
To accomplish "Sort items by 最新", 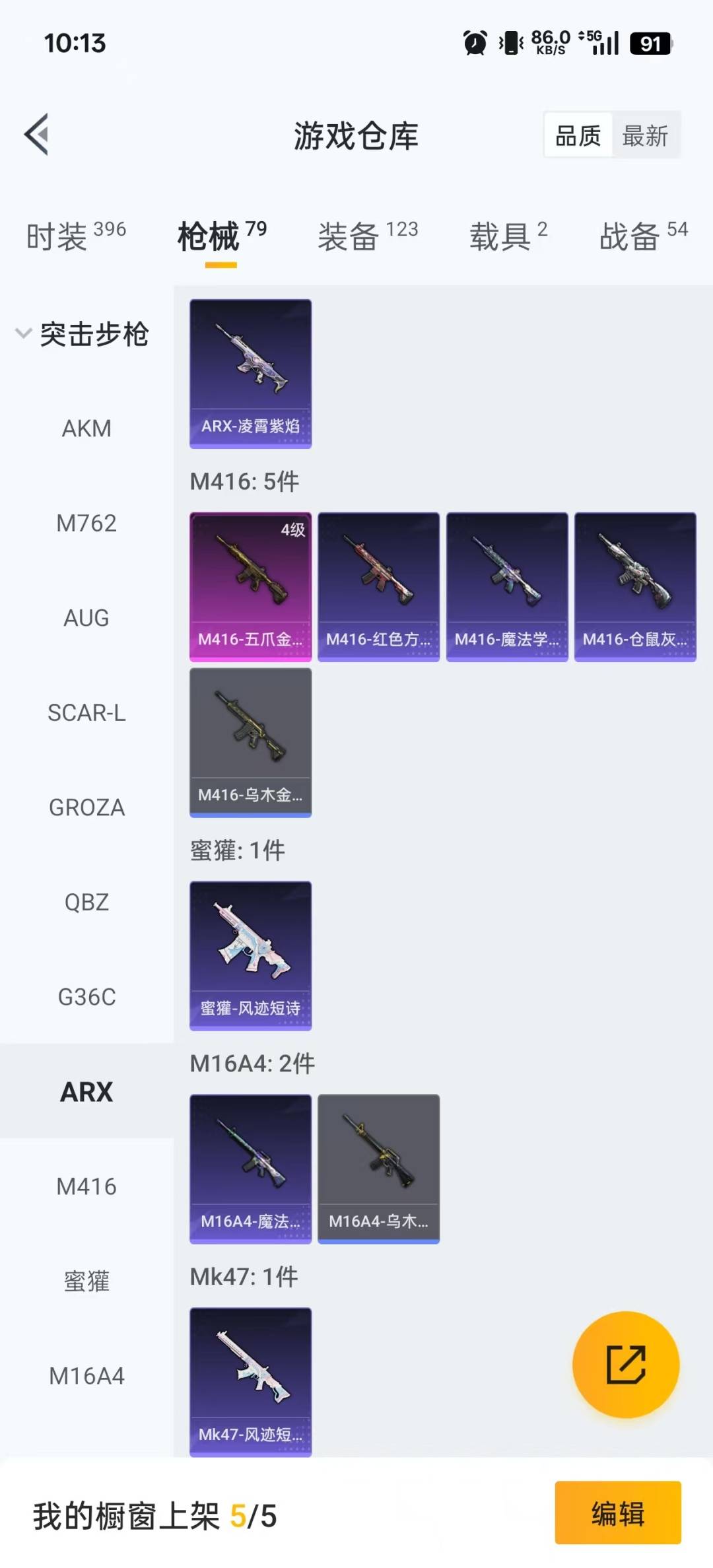I will pos(645,136).
